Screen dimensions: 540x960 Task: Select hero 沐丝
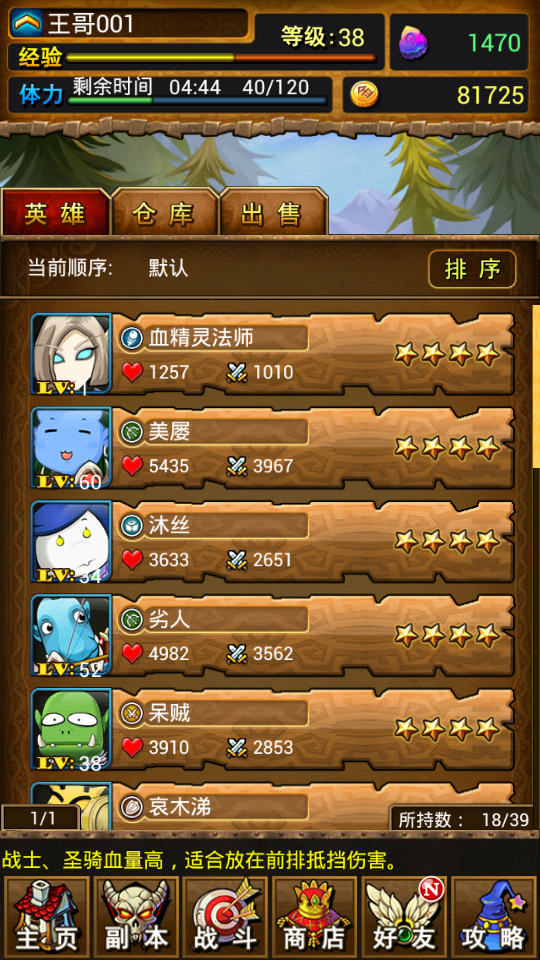(272, 542)
